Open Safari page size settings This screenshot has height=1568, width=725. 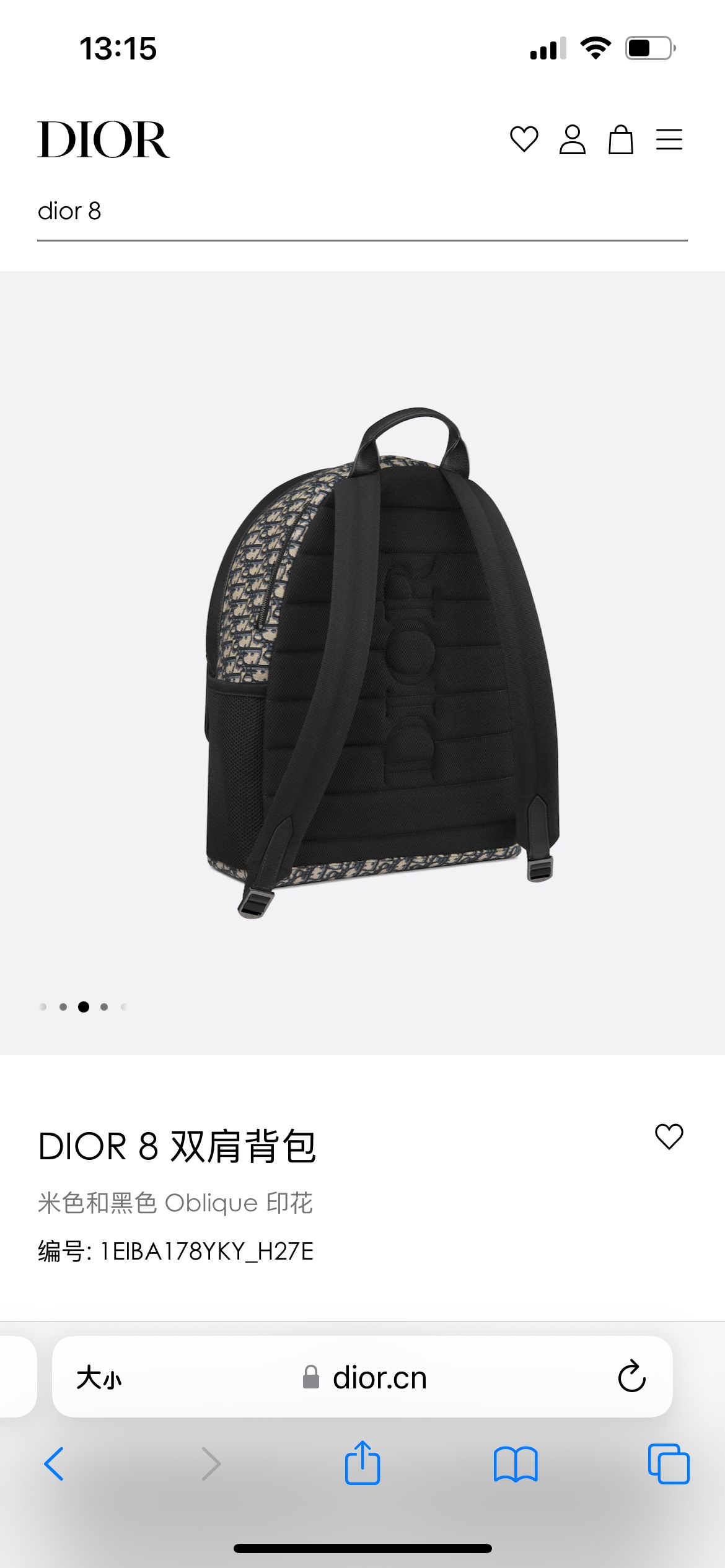tap(99, 1378)
